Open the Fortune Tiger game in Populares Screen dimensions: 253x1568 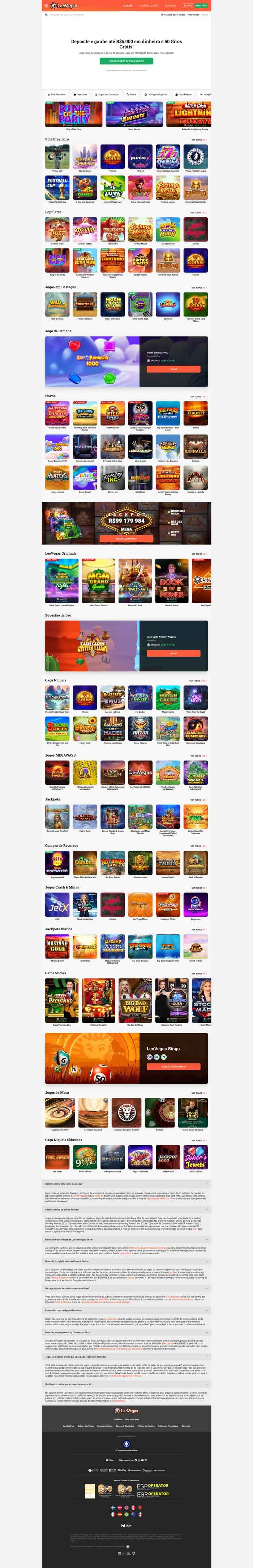(x=57, y=229)
